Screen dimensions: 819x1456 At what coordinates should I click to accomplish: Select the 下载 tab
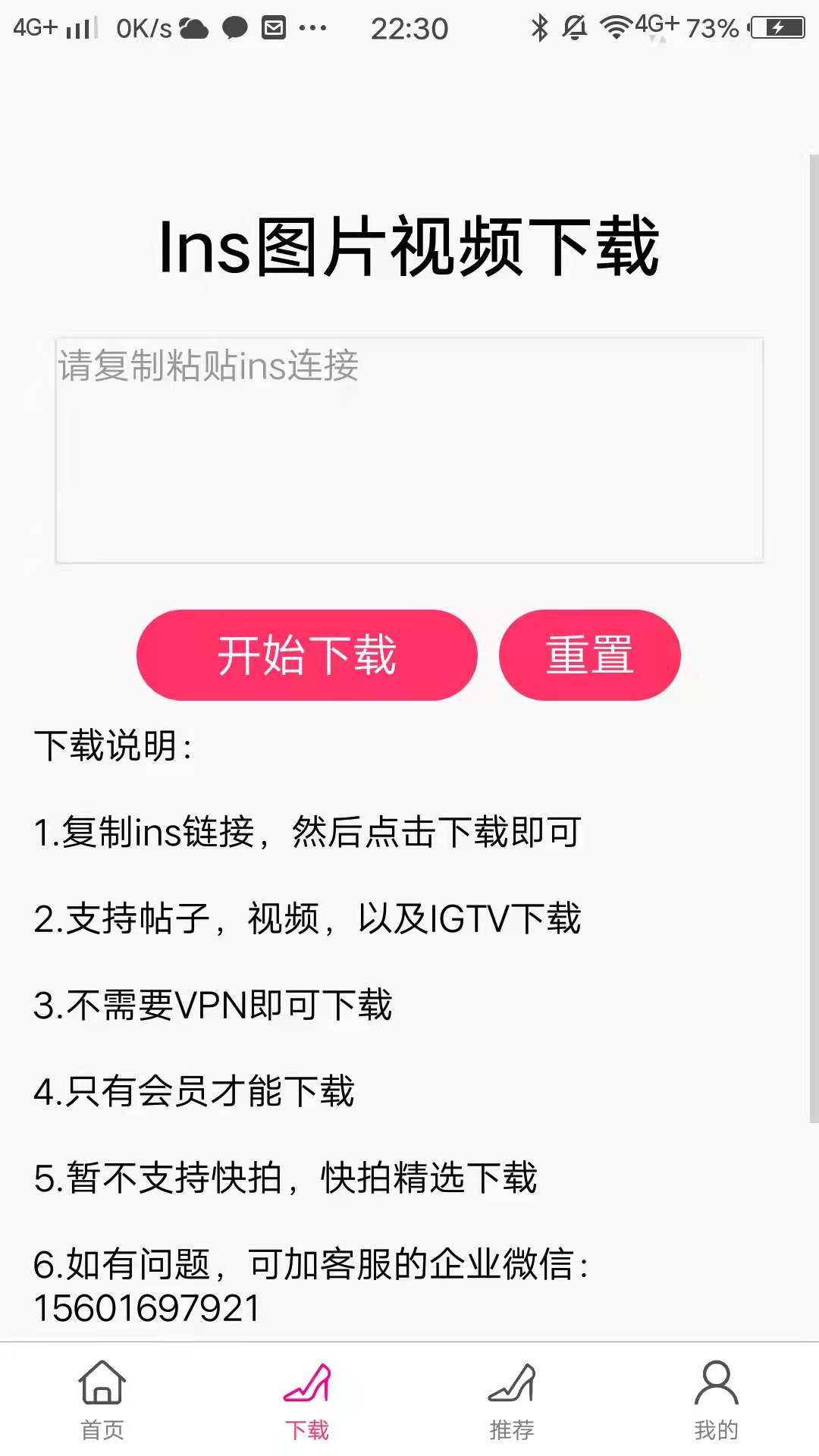click(x=307, y=1400)
